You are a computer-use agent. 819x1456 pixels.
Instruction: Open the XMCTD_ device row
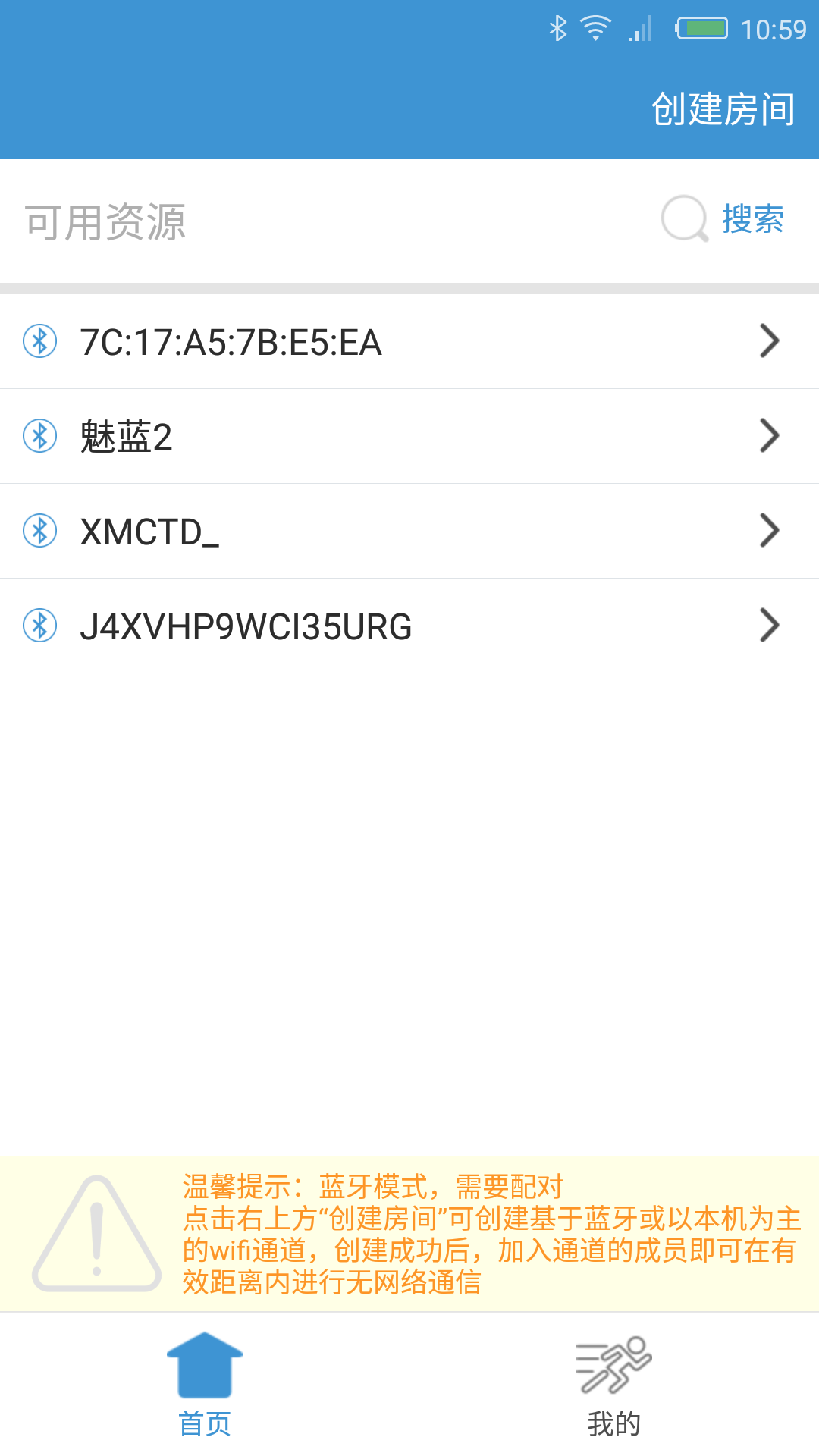[409, 532]
